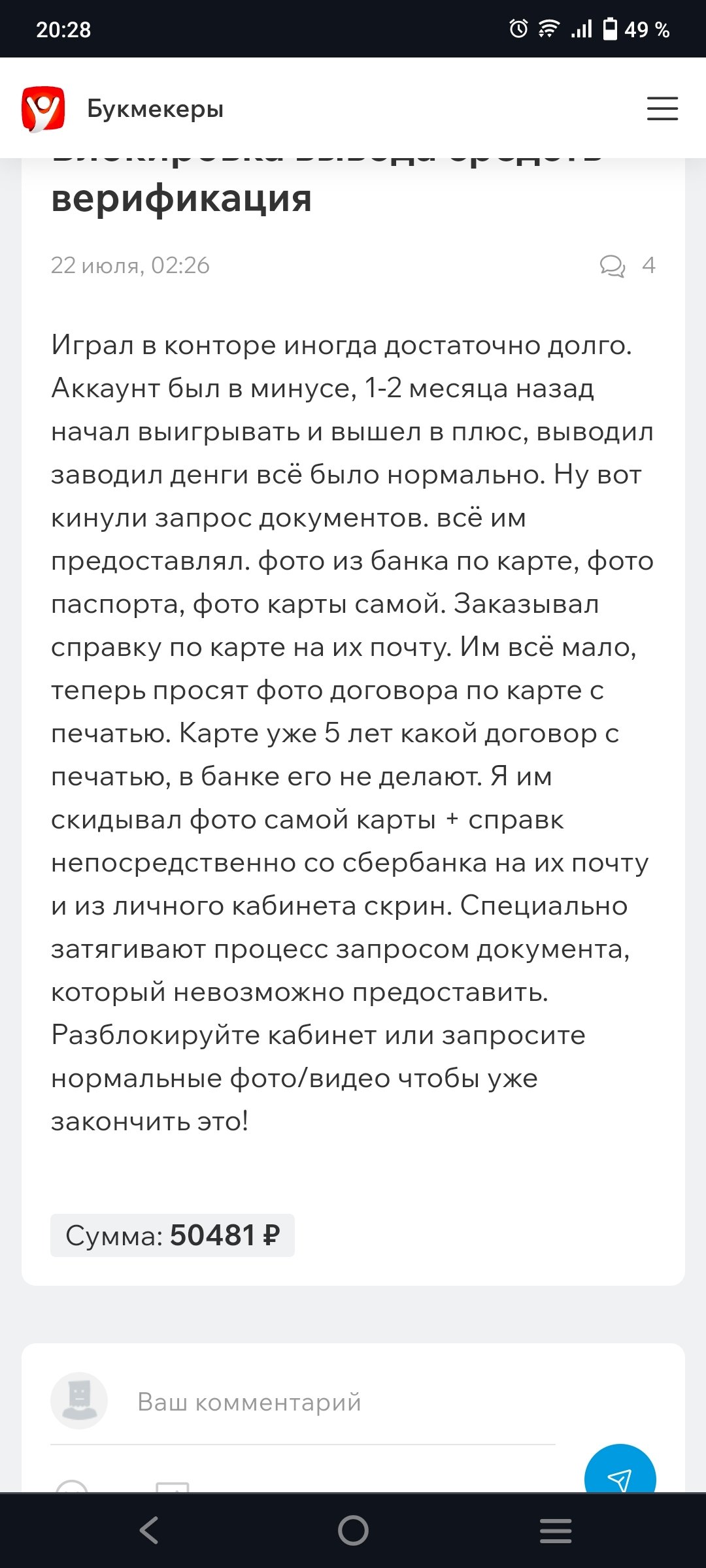Go back with system back button

149,1530
